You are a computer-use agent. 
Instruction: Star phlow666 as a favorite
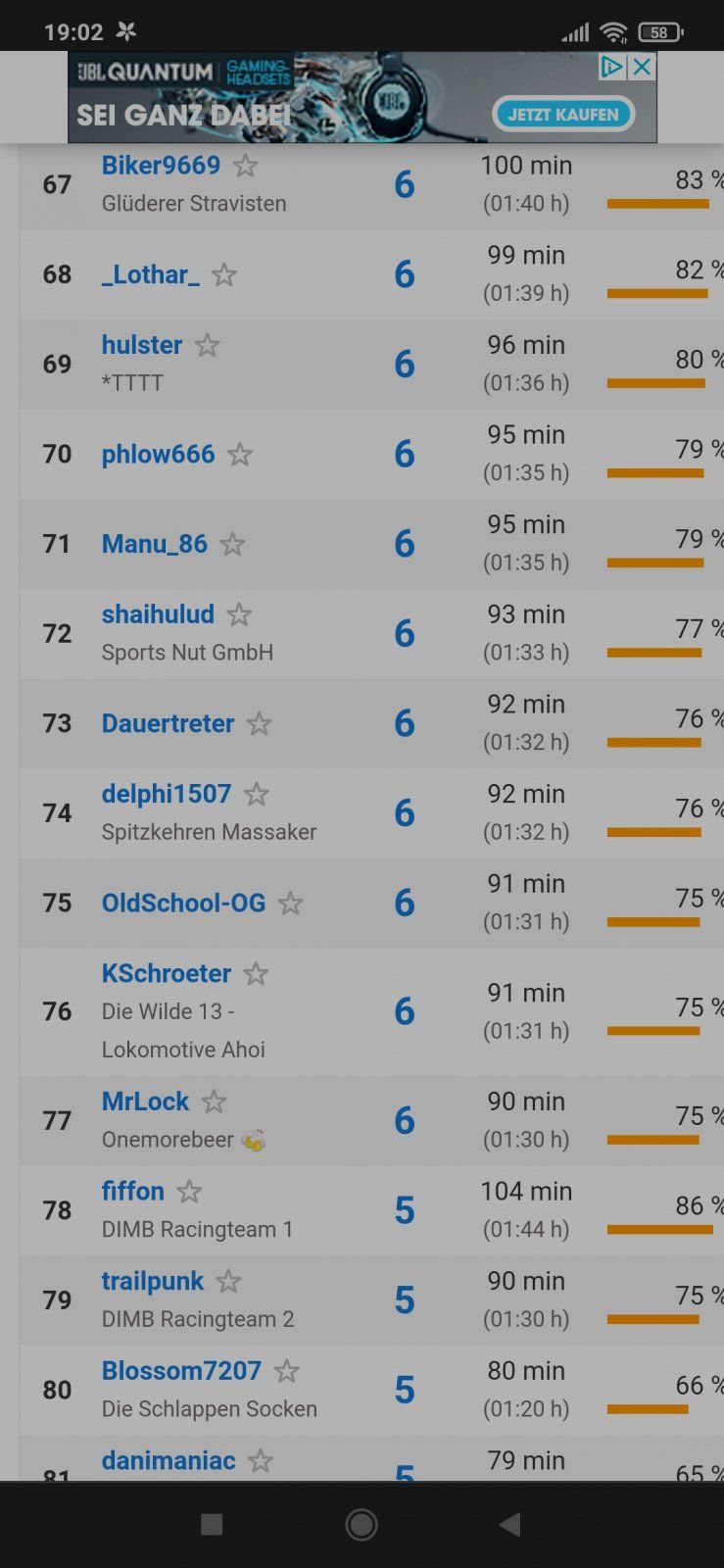(x=240, y=454)
